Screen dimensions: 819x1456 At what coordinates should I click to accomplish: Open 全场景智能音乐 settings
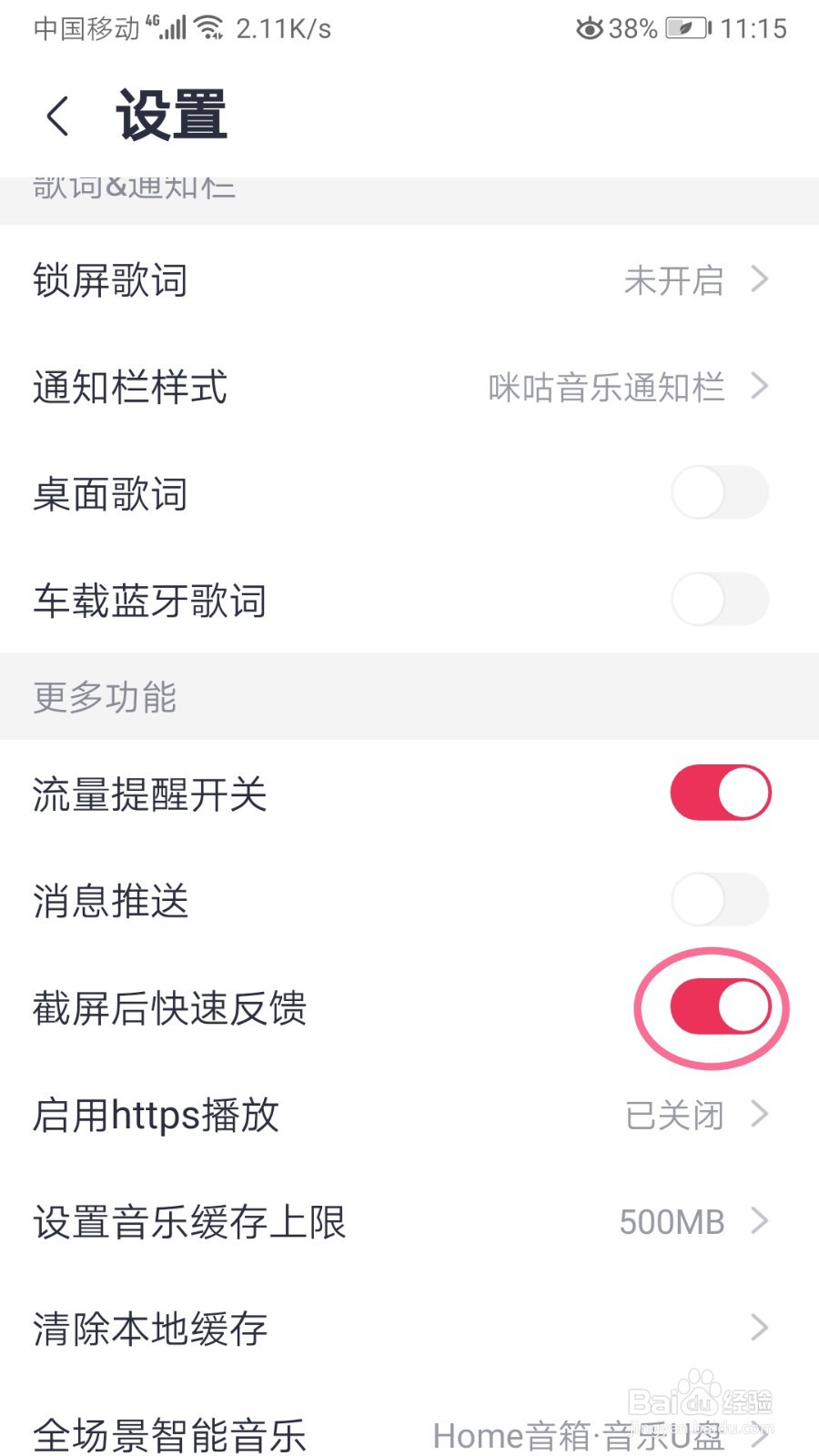409,1424
